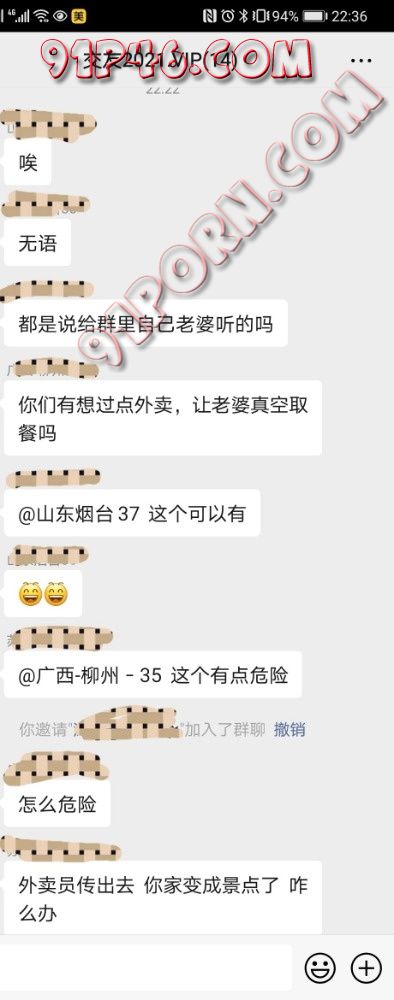
Task: Open the emoji picker
Action: (x=320, y=968)
